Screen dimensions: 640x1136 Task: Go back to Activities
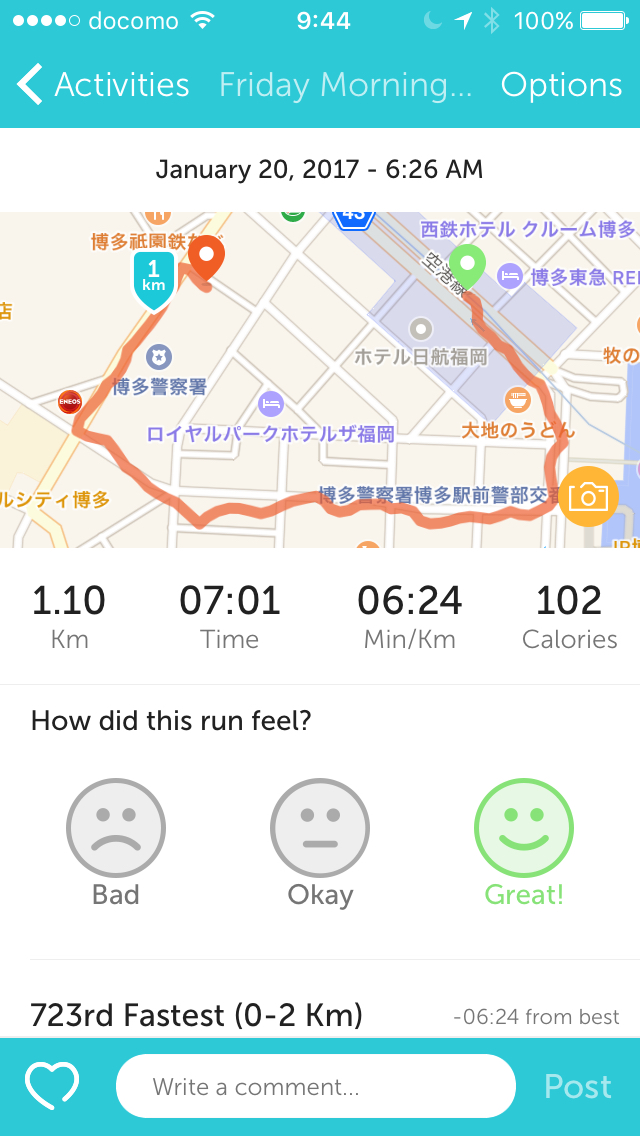(104, 86)
